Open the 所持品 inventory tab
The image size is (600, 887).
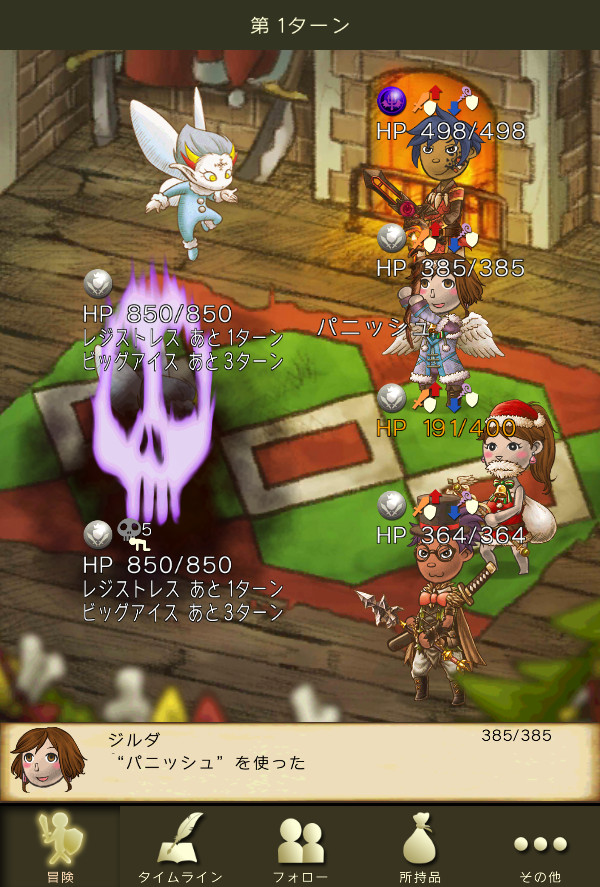pyautogui.click(x=420, y=847)
